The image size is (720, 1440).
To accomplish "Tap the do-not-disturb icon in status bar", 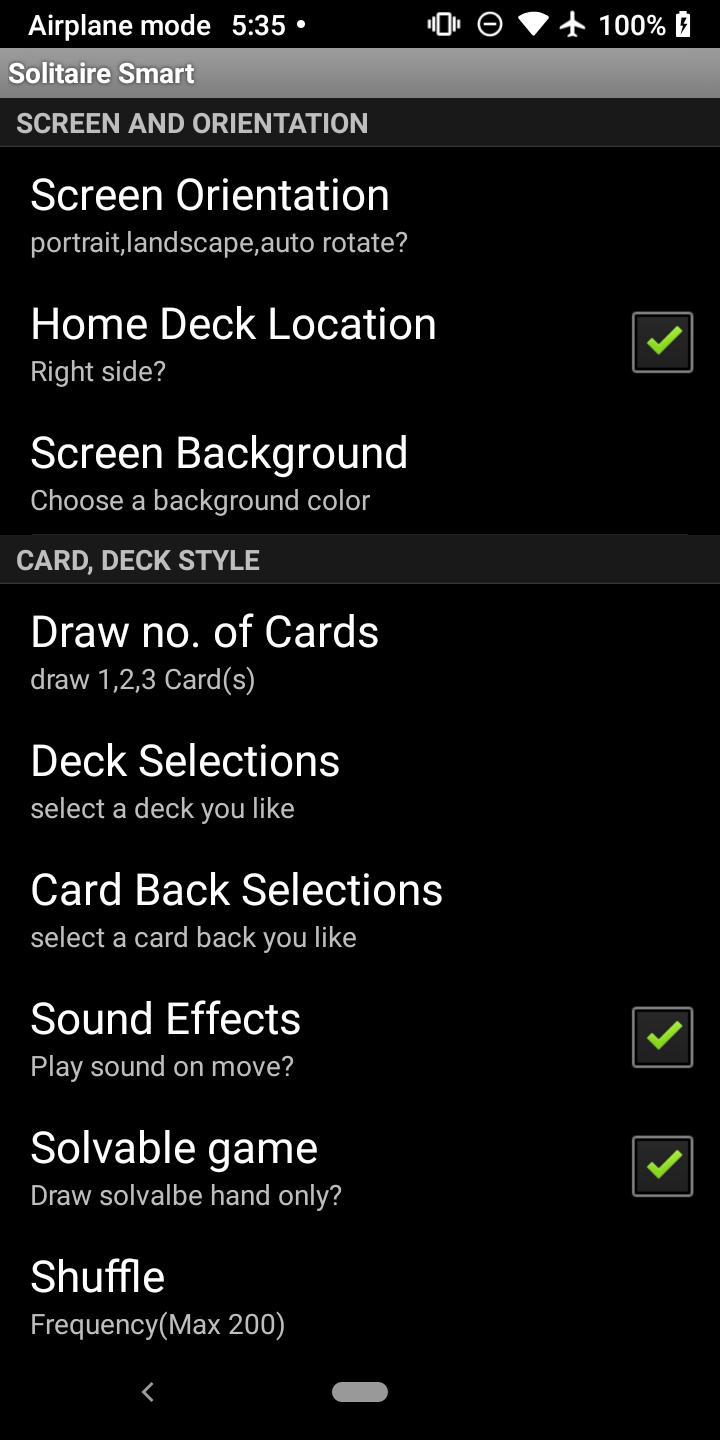I will 490,24.
